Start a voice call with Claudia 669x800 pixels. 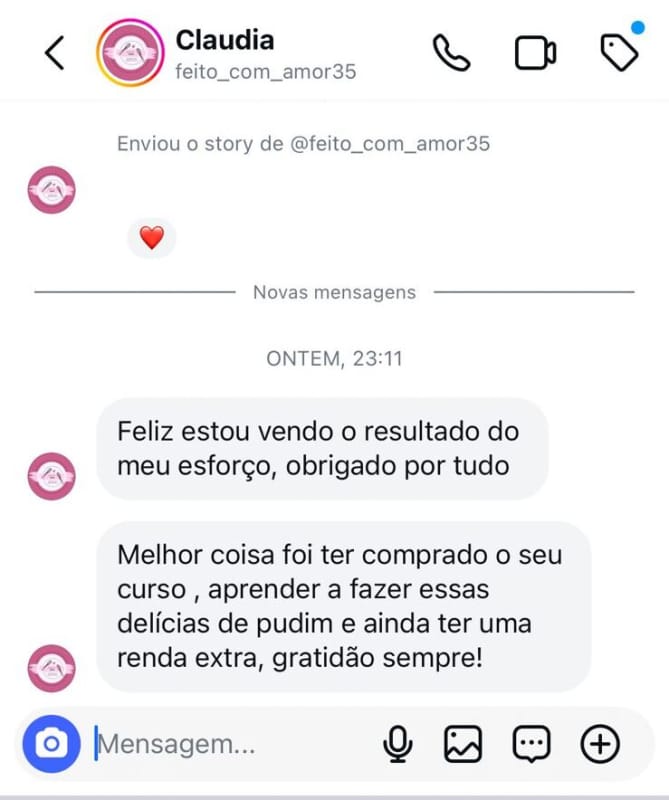[x=452, y=53]
